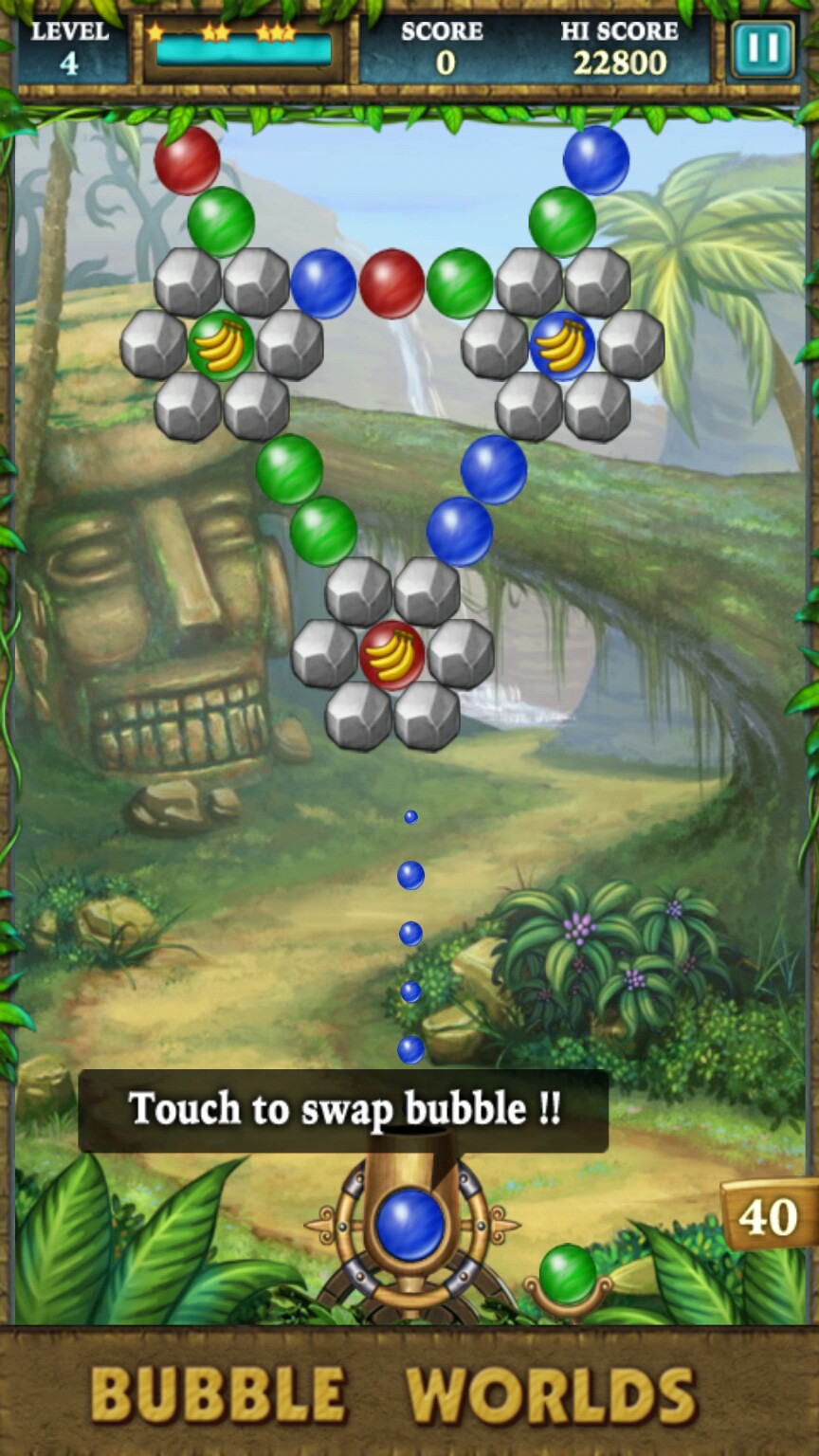Pause the game
Viewport: 819px width, 1456px height.
tap(762, 49)
